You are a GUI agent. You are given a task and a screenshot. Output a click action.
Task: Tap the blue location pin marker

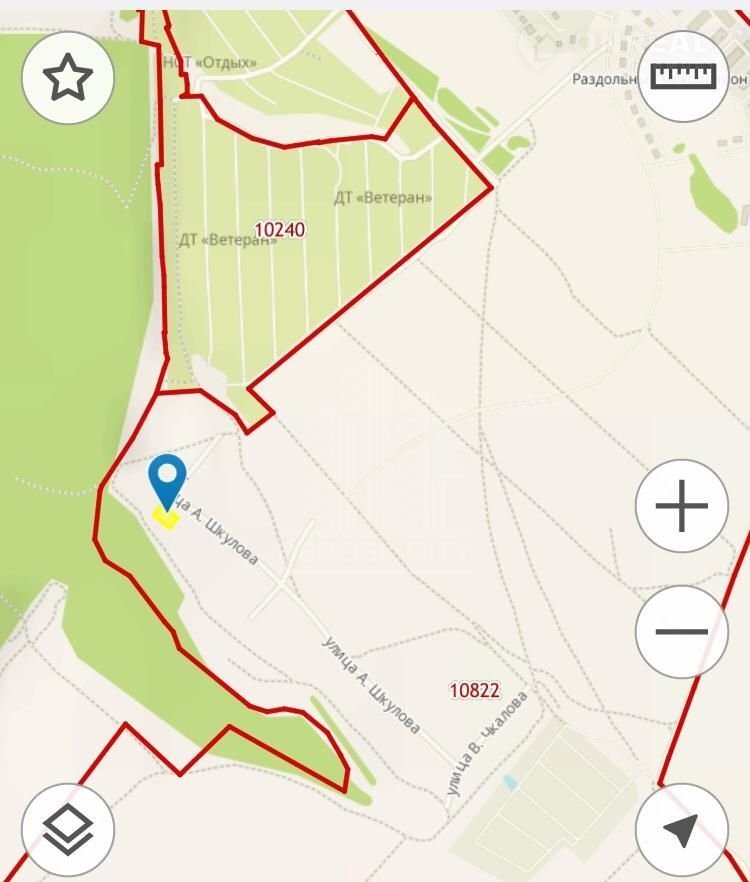(166, 480)
